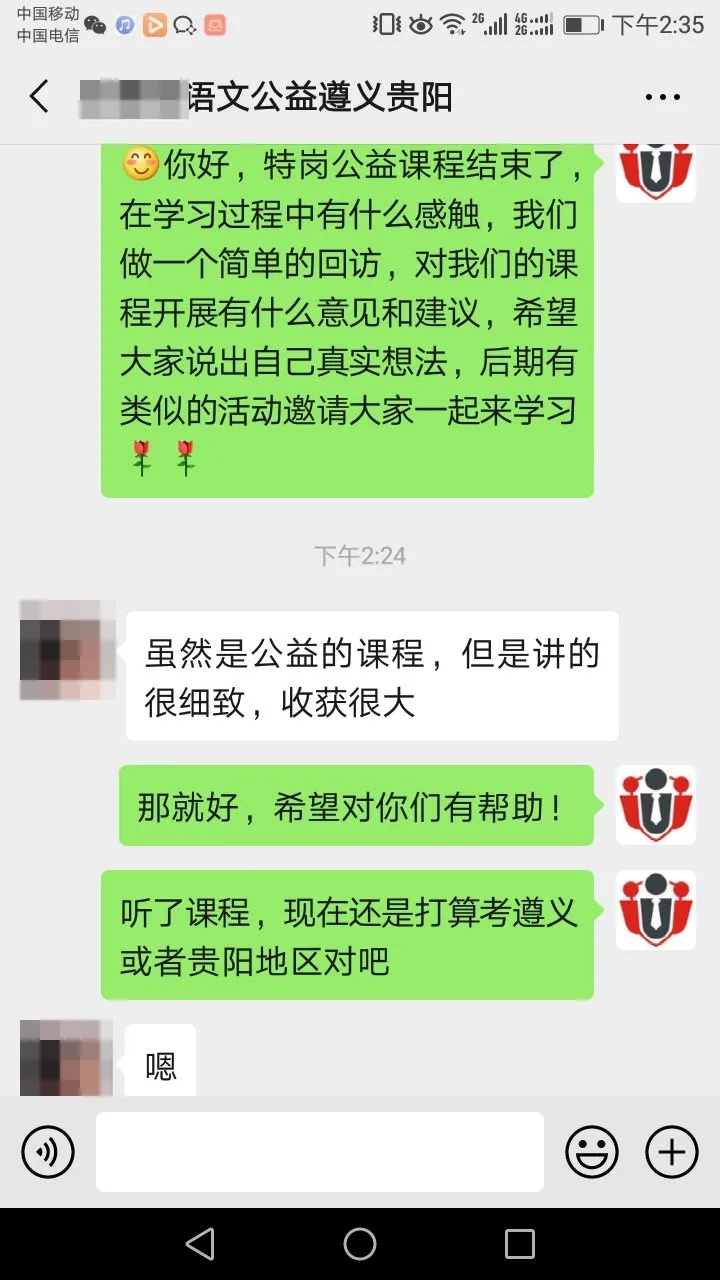The width and height of the screenshot is (720, 1280).
Task: Tap the message text field
Action: (320, 1152)
